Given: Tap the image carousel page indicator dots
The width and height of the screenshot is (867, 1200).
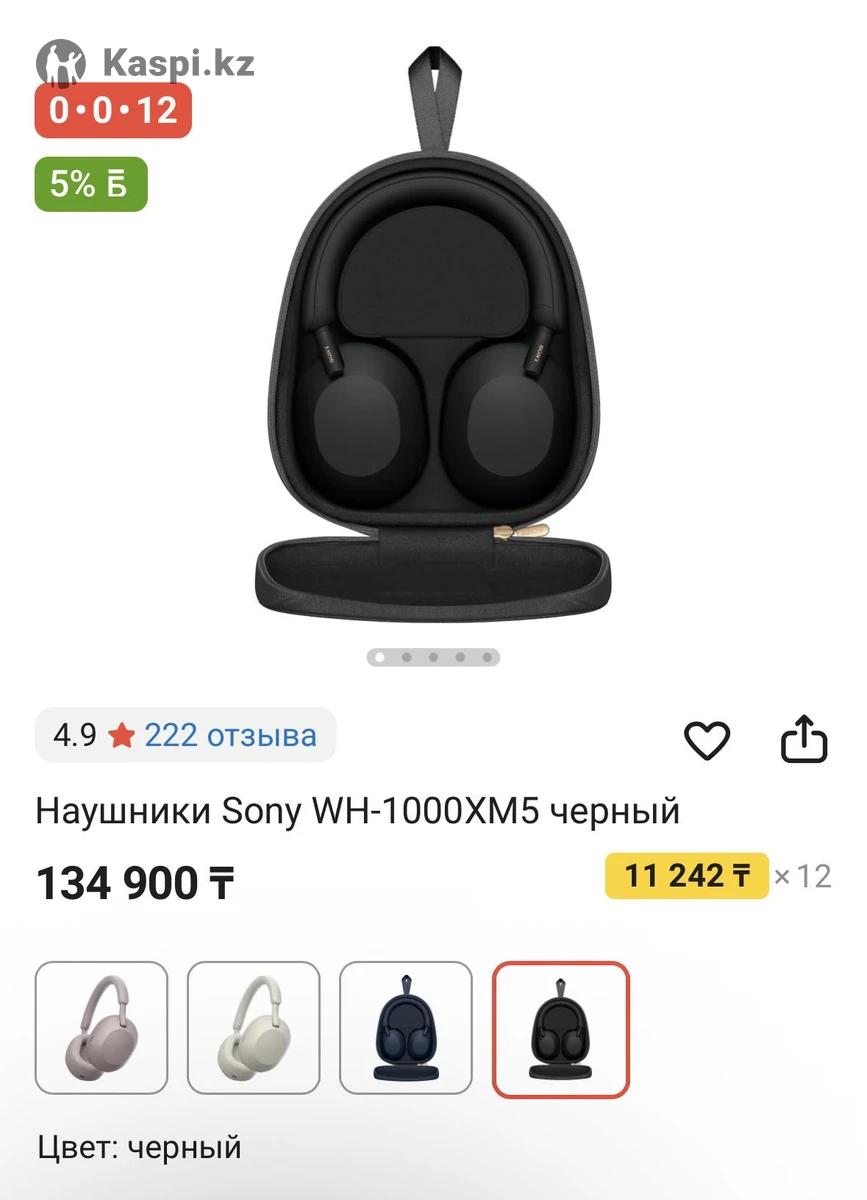Looking at the screenshot, I should 433,657.
